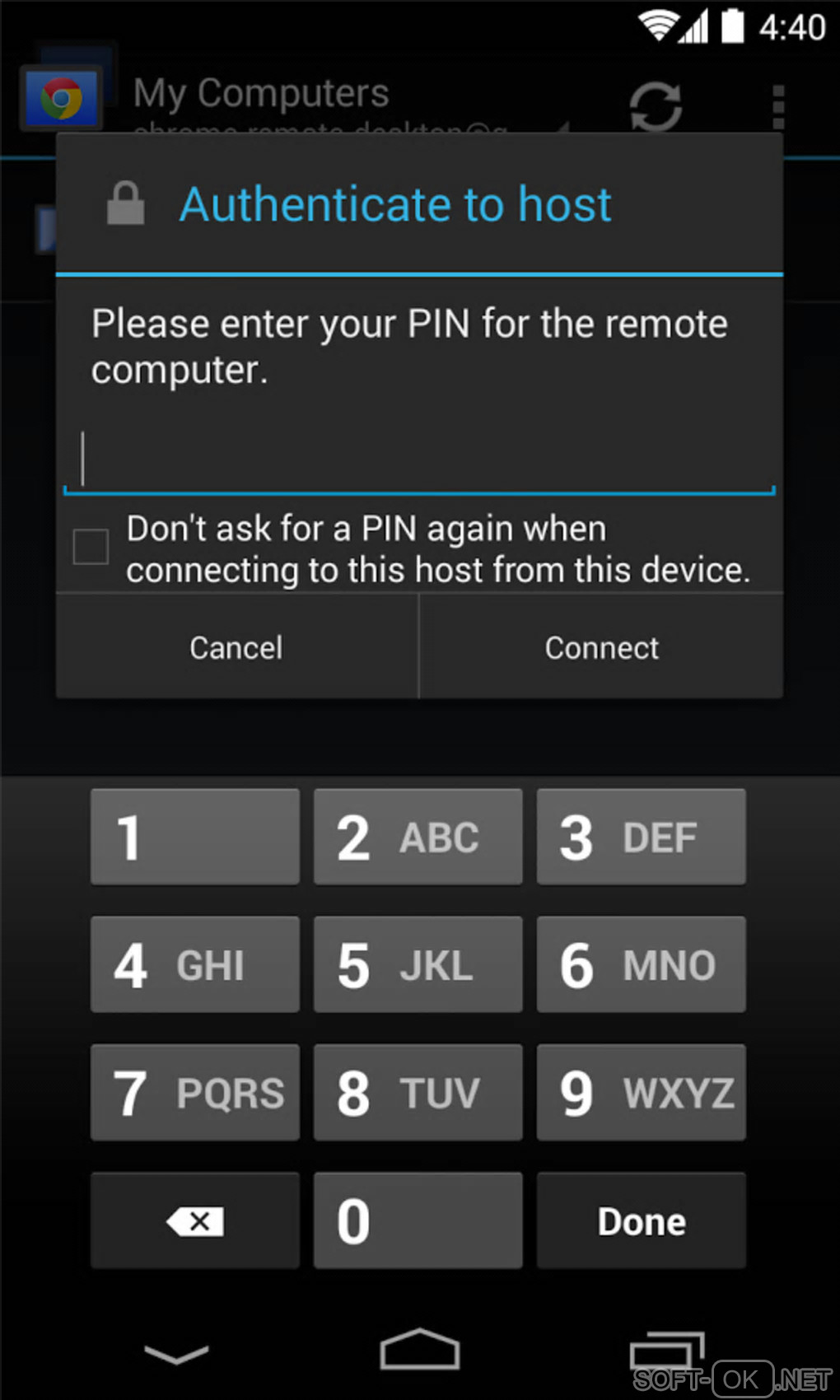
Task: Hit the 4 GHI key
Action: (195, 965)
